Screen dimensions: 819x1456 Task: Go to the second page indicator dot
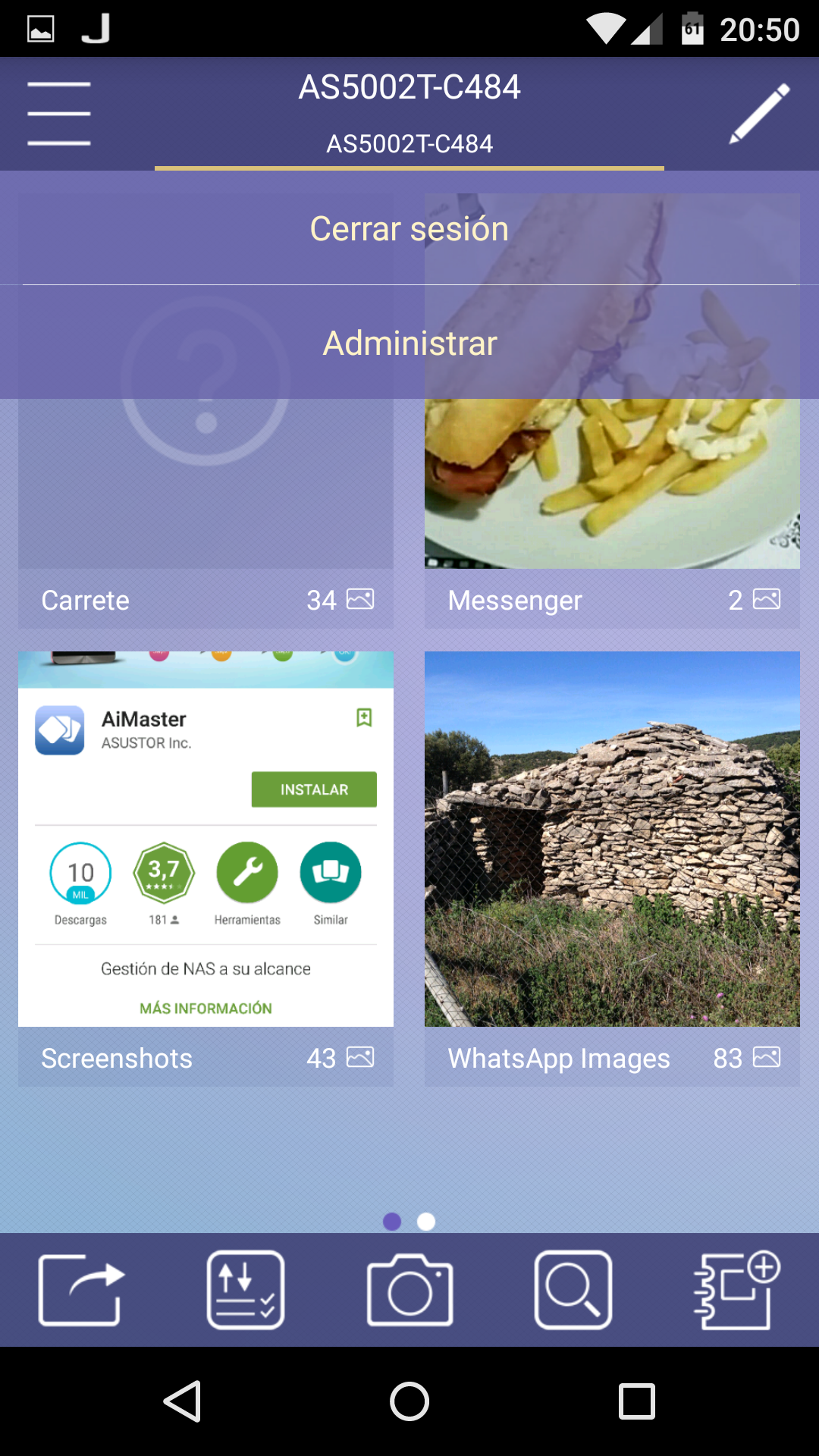[x=427, y=1222]
